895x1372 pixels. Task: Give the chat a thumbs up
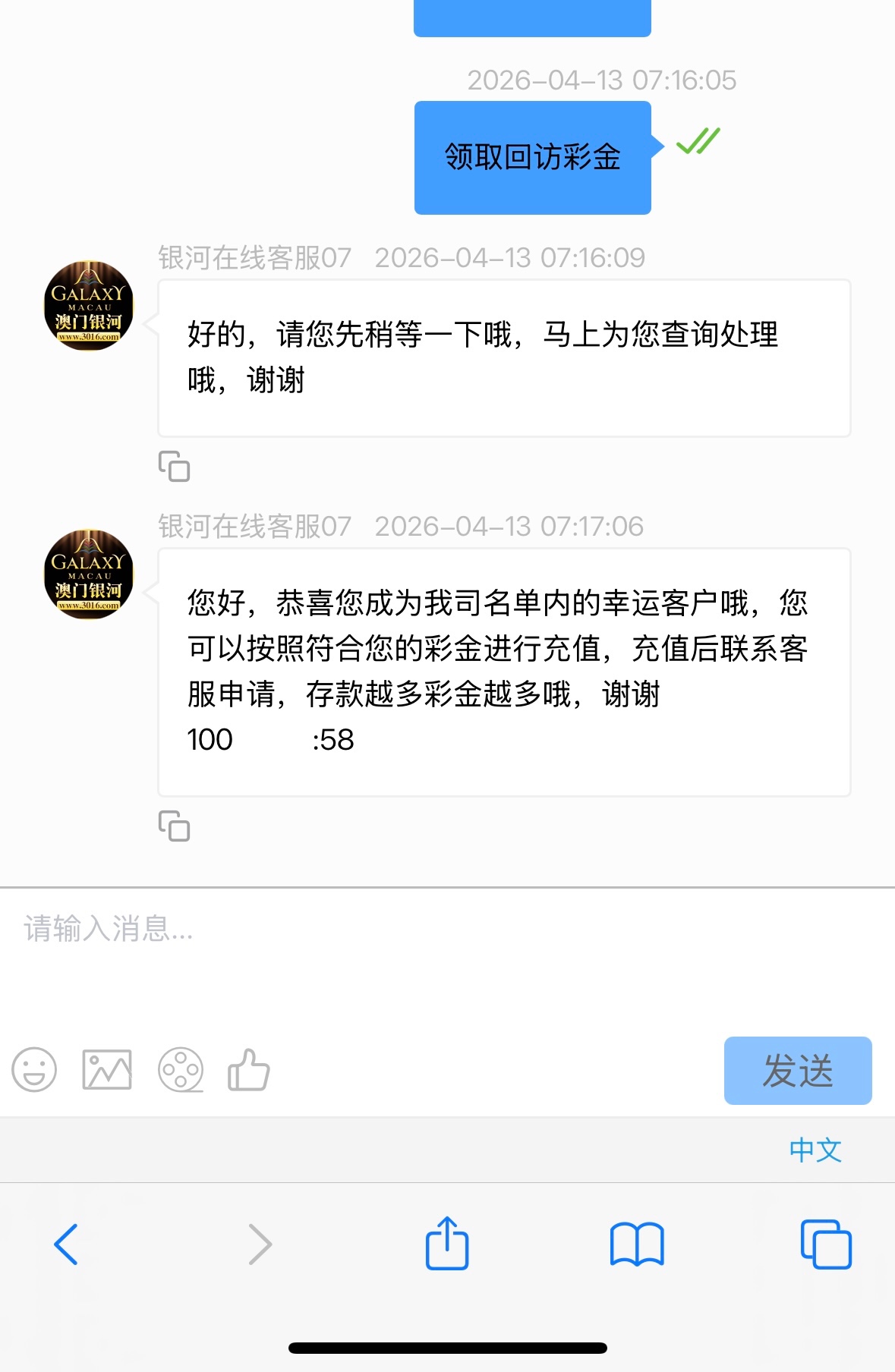(x=249, y=1070)
